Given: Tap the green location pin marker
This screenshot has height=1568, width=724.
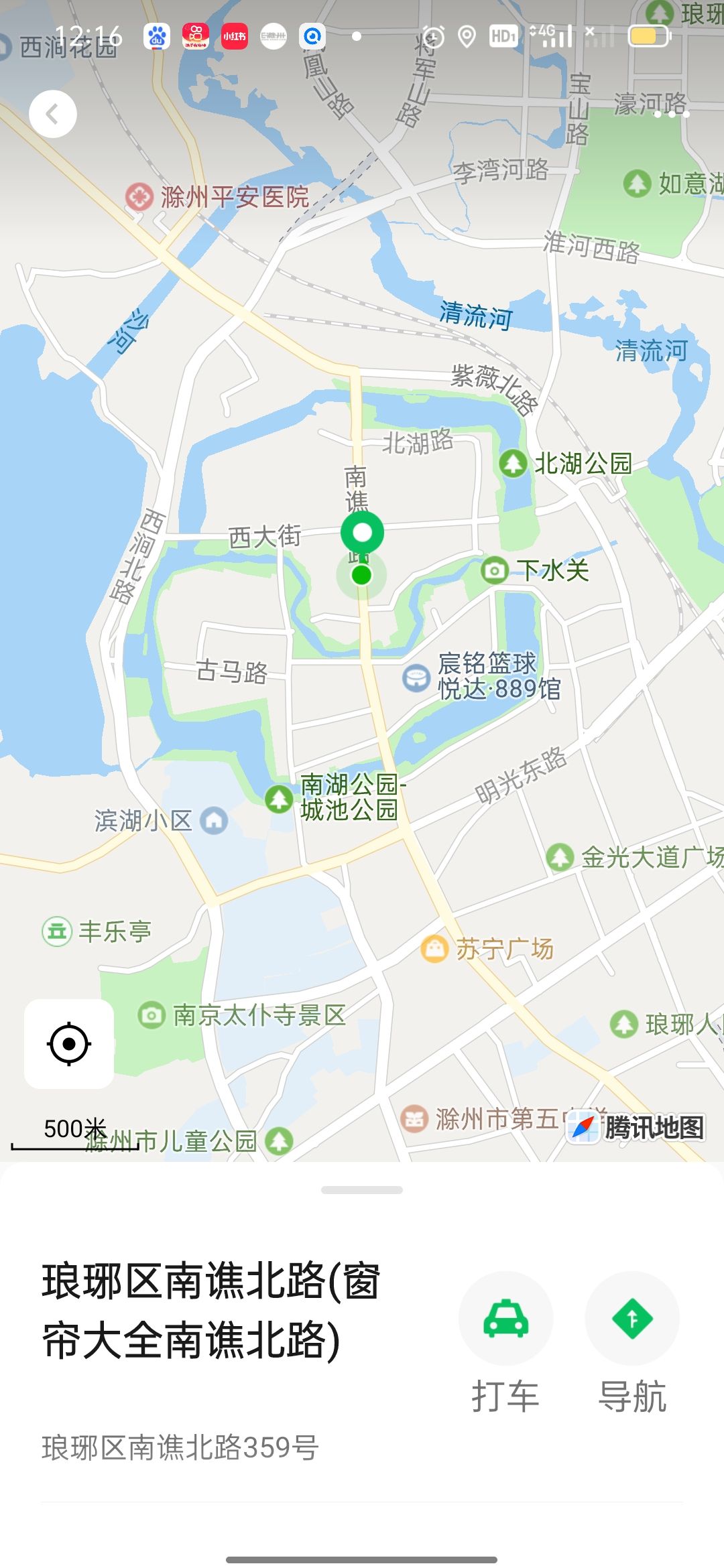Looking at the screenshot, I should point(362,534).
